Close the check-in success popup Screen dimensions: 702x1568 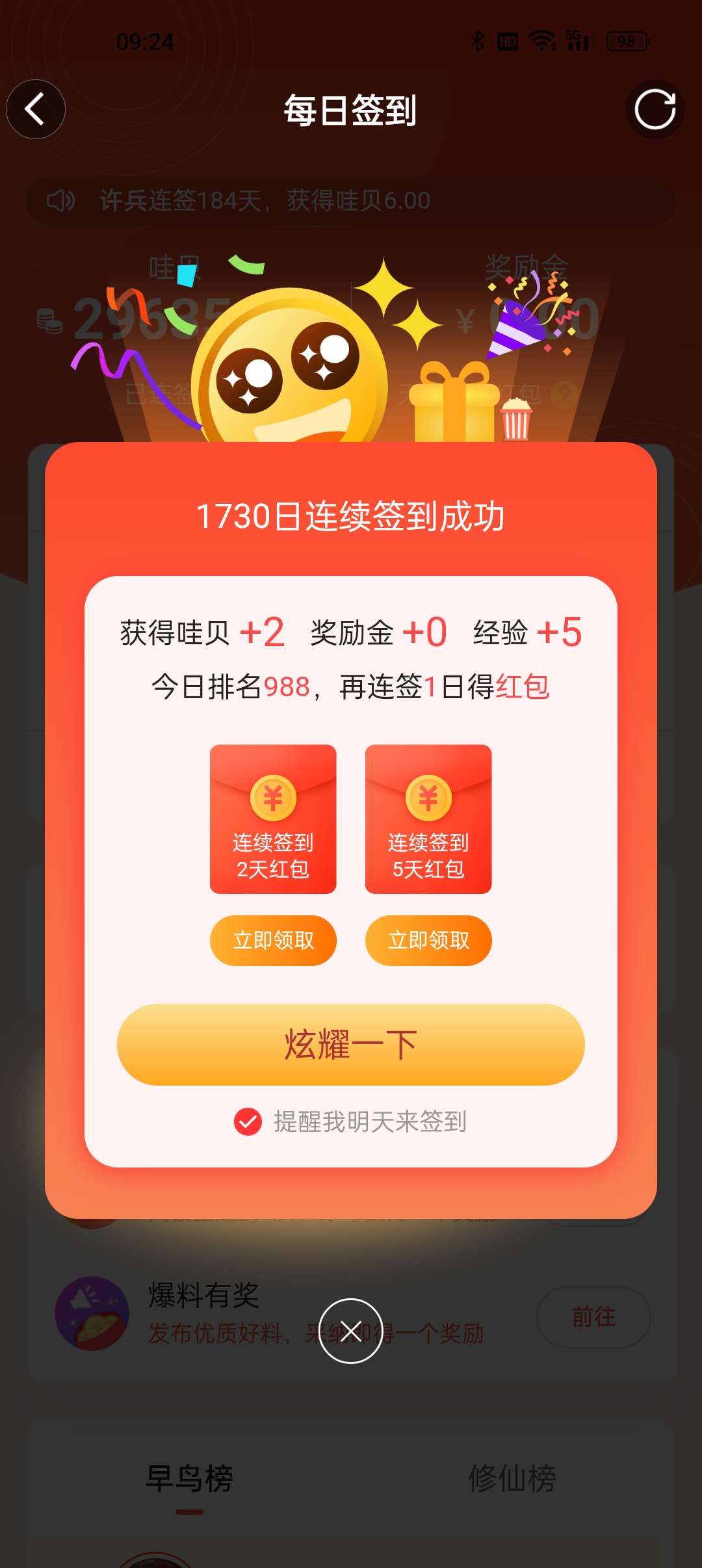pos(350,1331)
